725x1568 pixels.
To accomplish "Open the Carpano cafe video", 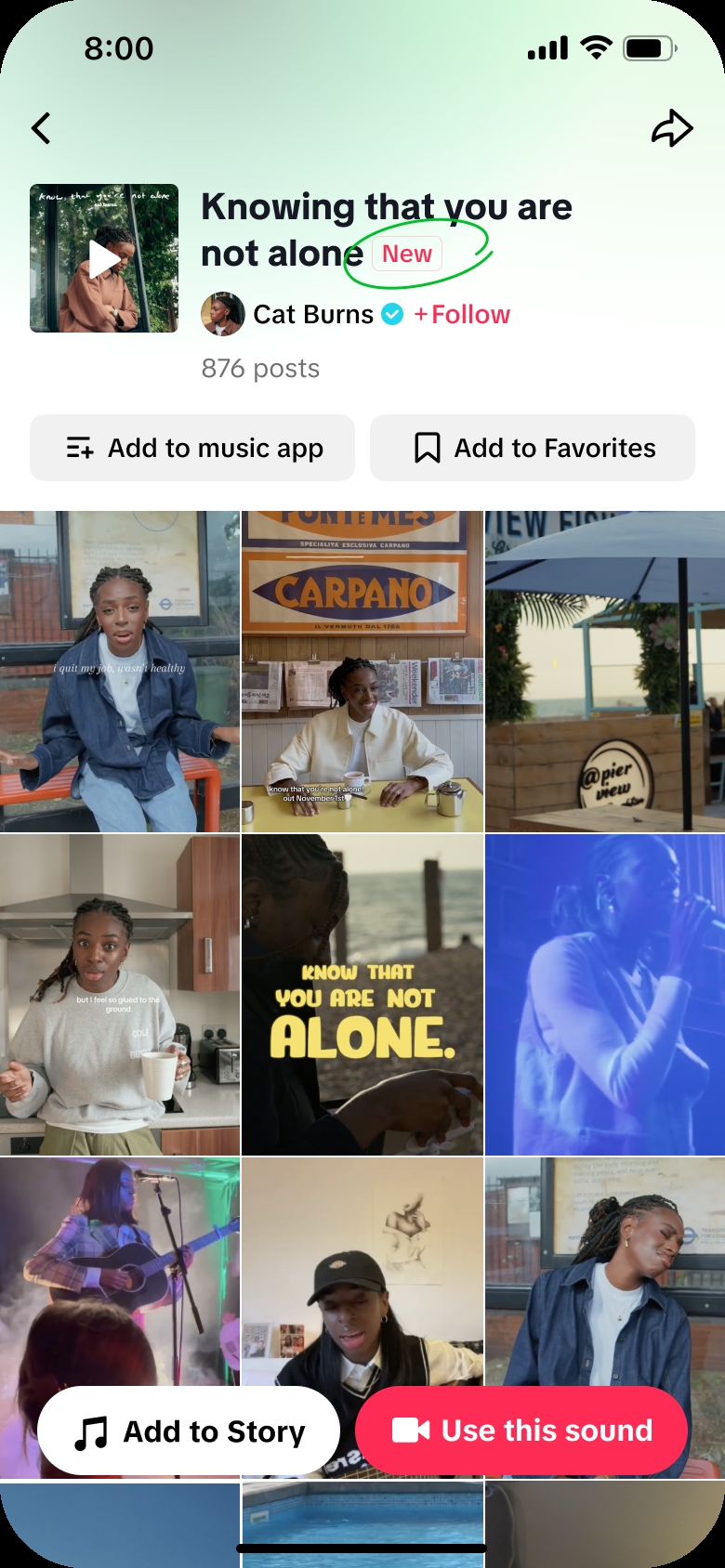I will pos(362,671).
